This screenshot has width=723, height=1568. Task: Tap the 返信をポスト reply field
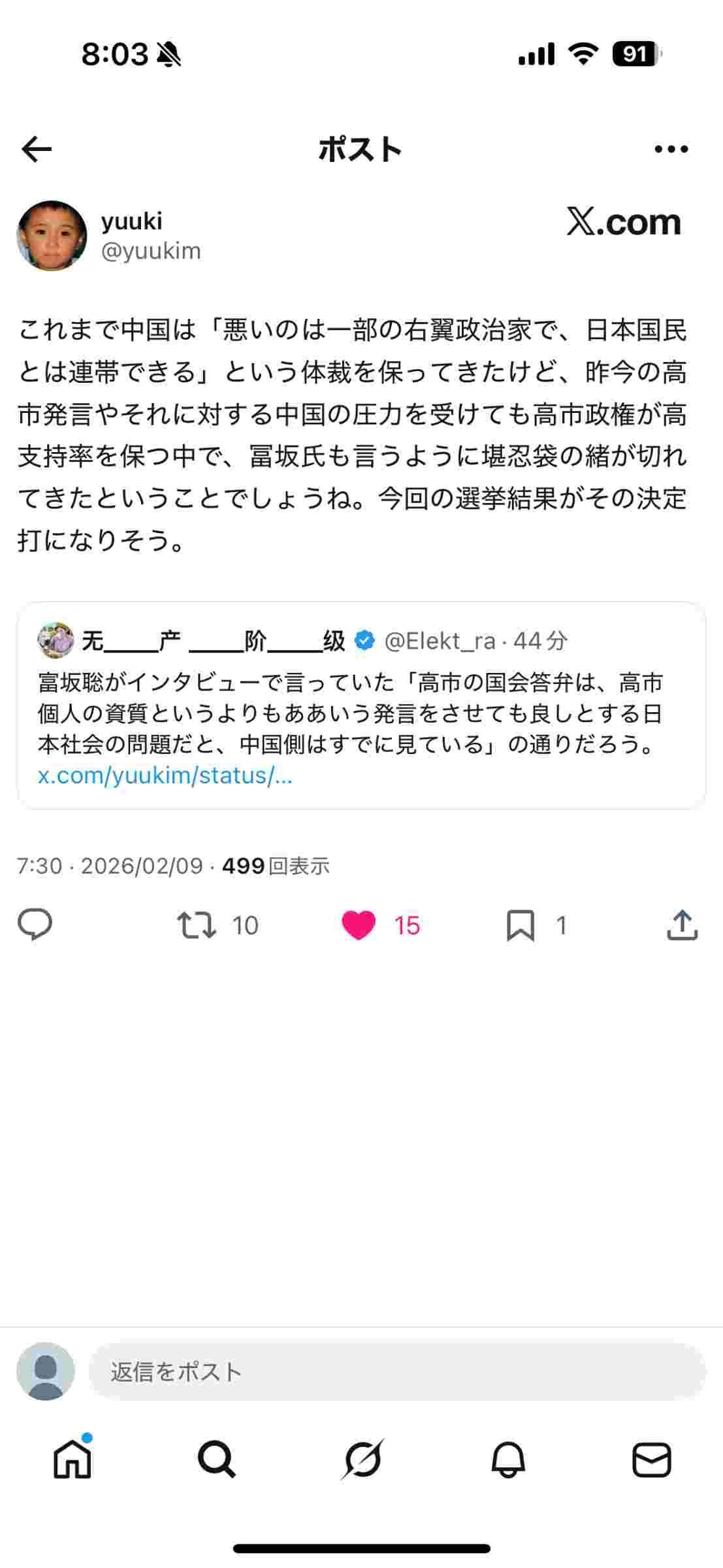(x=396, y=1371)
